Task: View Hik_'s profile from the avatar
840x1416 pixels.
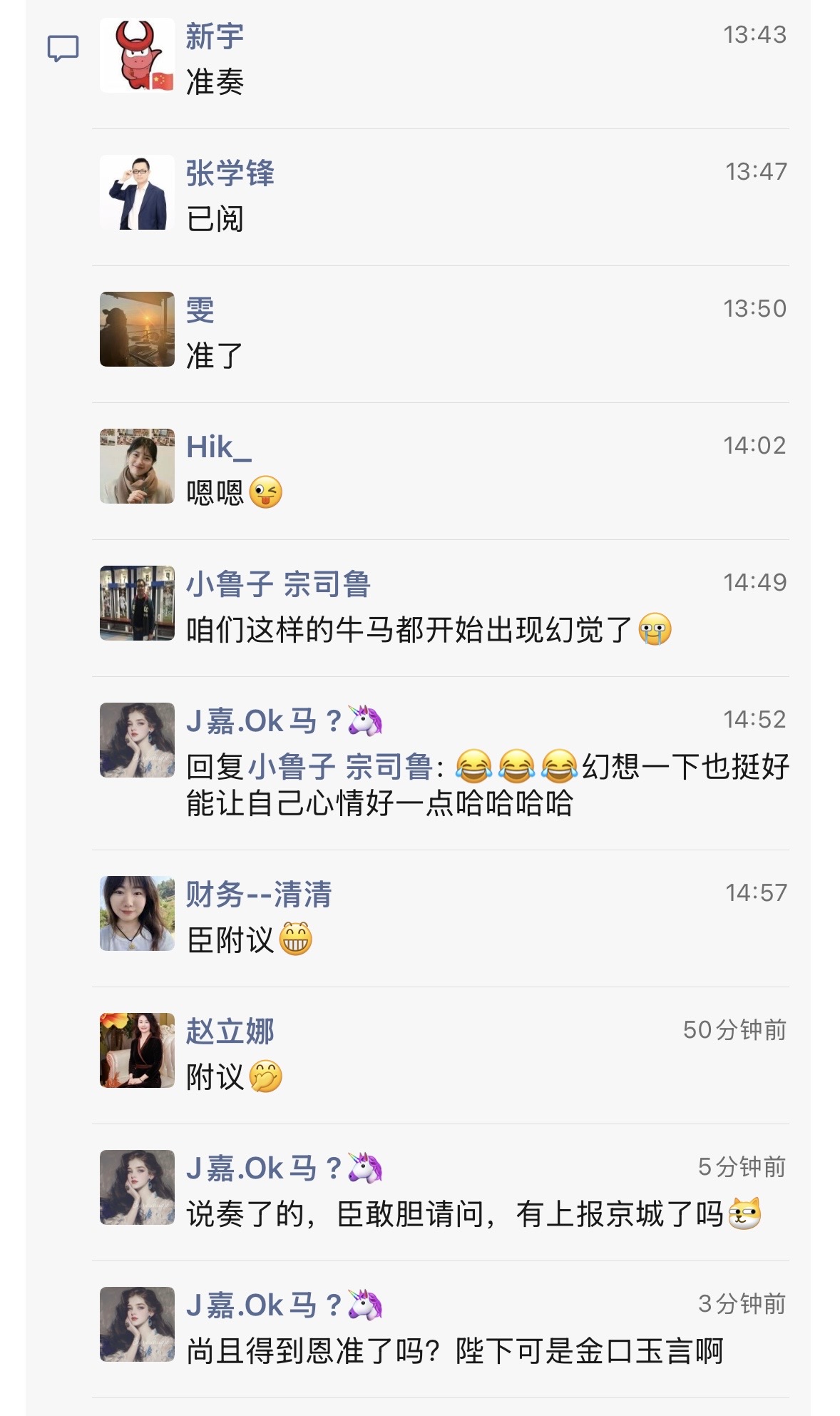Action: coord(137,466)
